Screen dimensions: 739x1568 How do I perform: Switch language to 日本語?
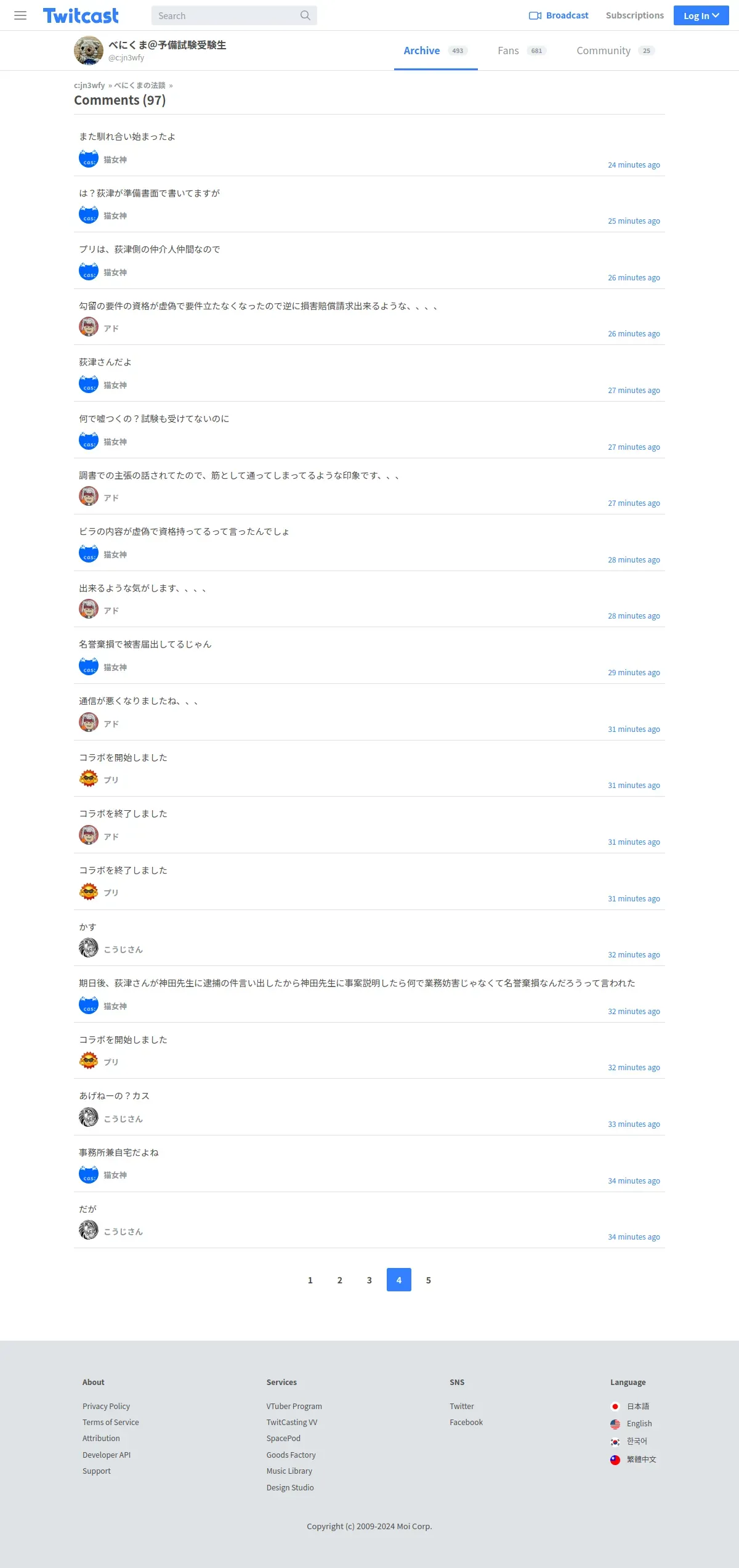click(630, 1406)
